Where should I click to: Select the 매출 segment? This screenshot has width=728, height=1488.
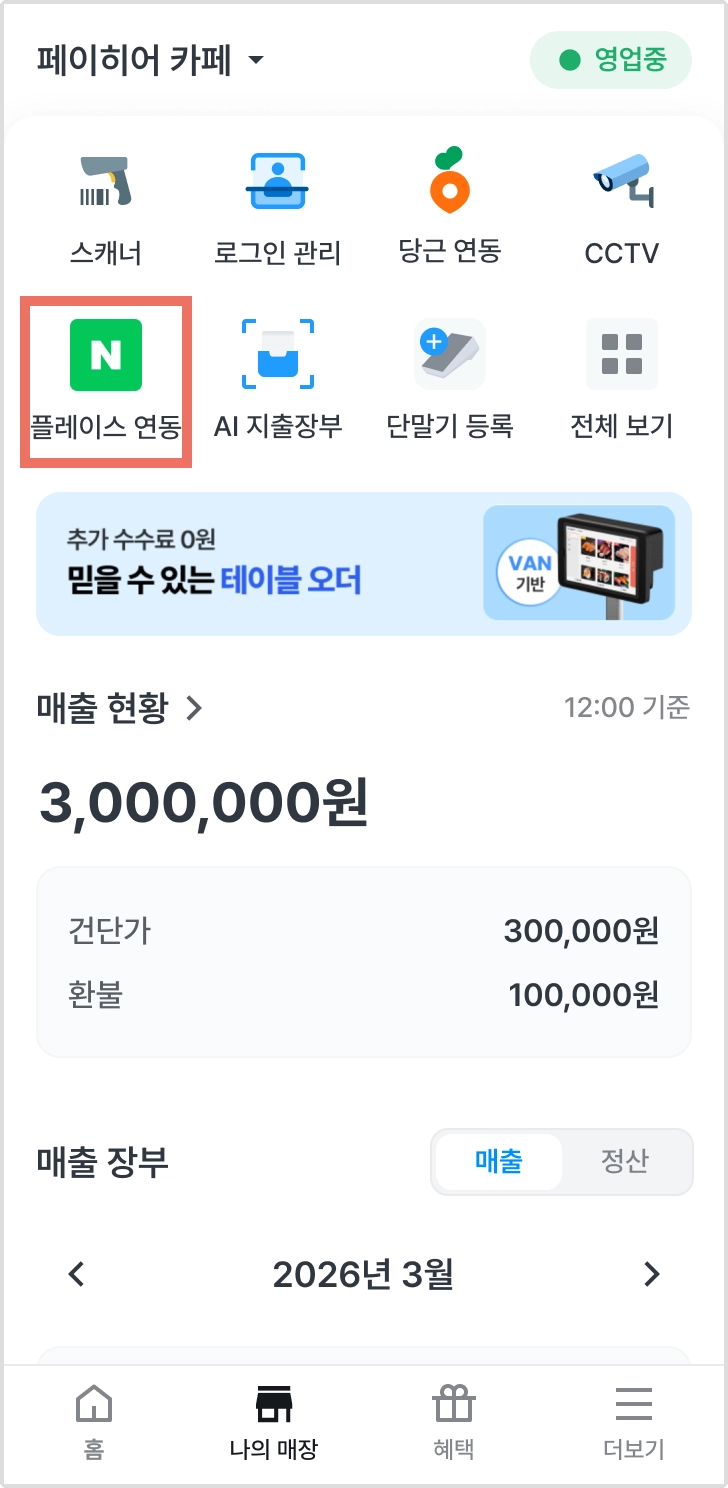[499, 1161]
